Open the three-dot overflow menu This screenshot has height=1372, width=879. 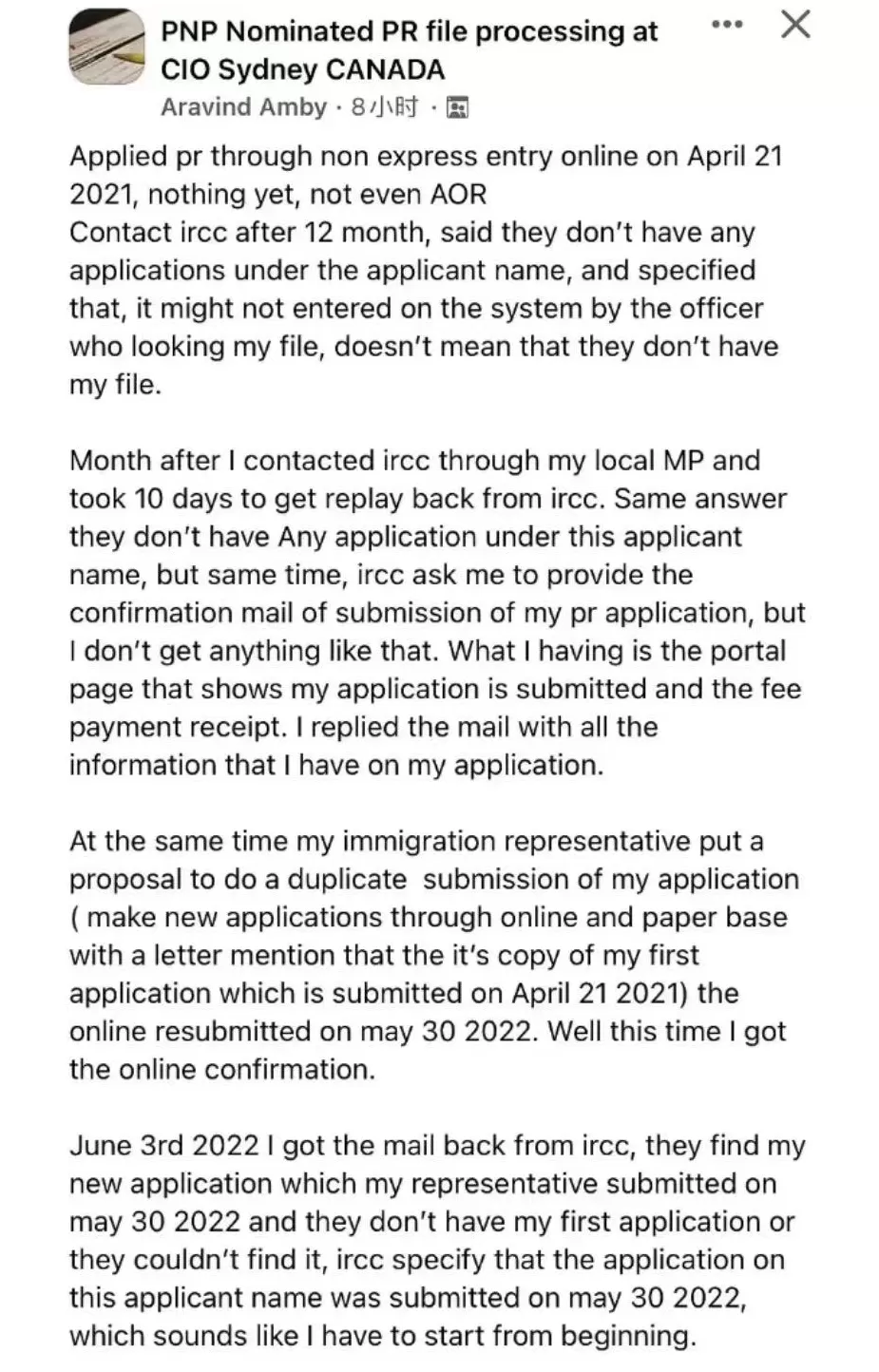point(727,25)
